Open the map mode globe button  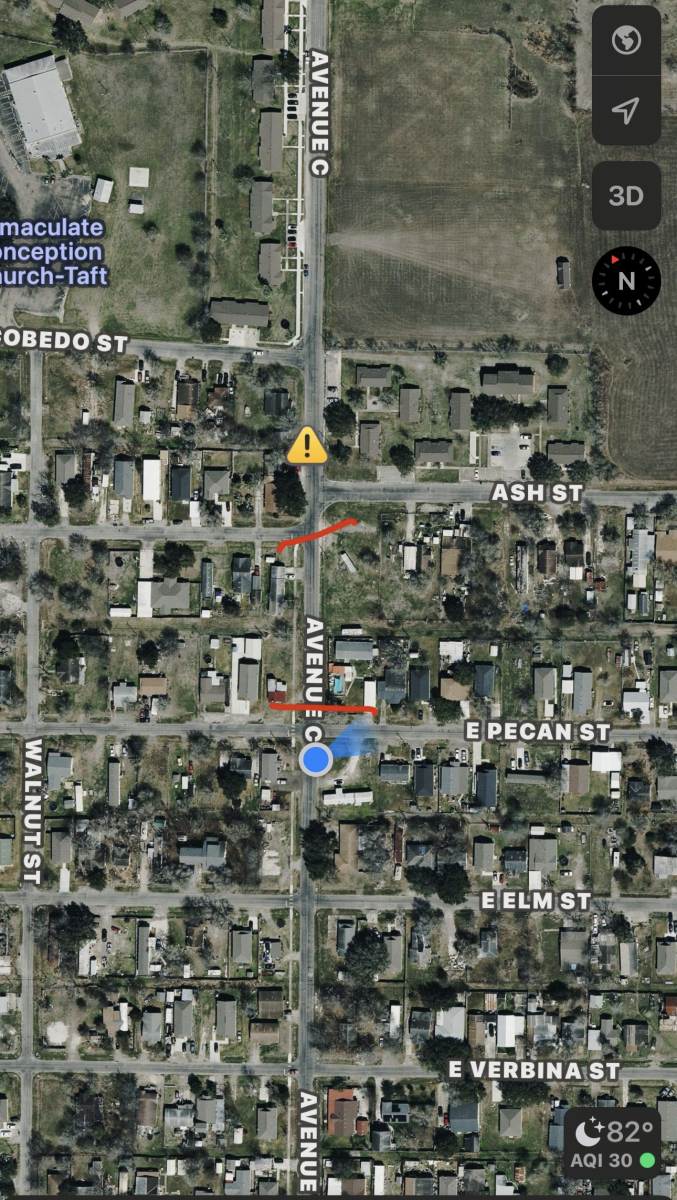click(626, 41)
